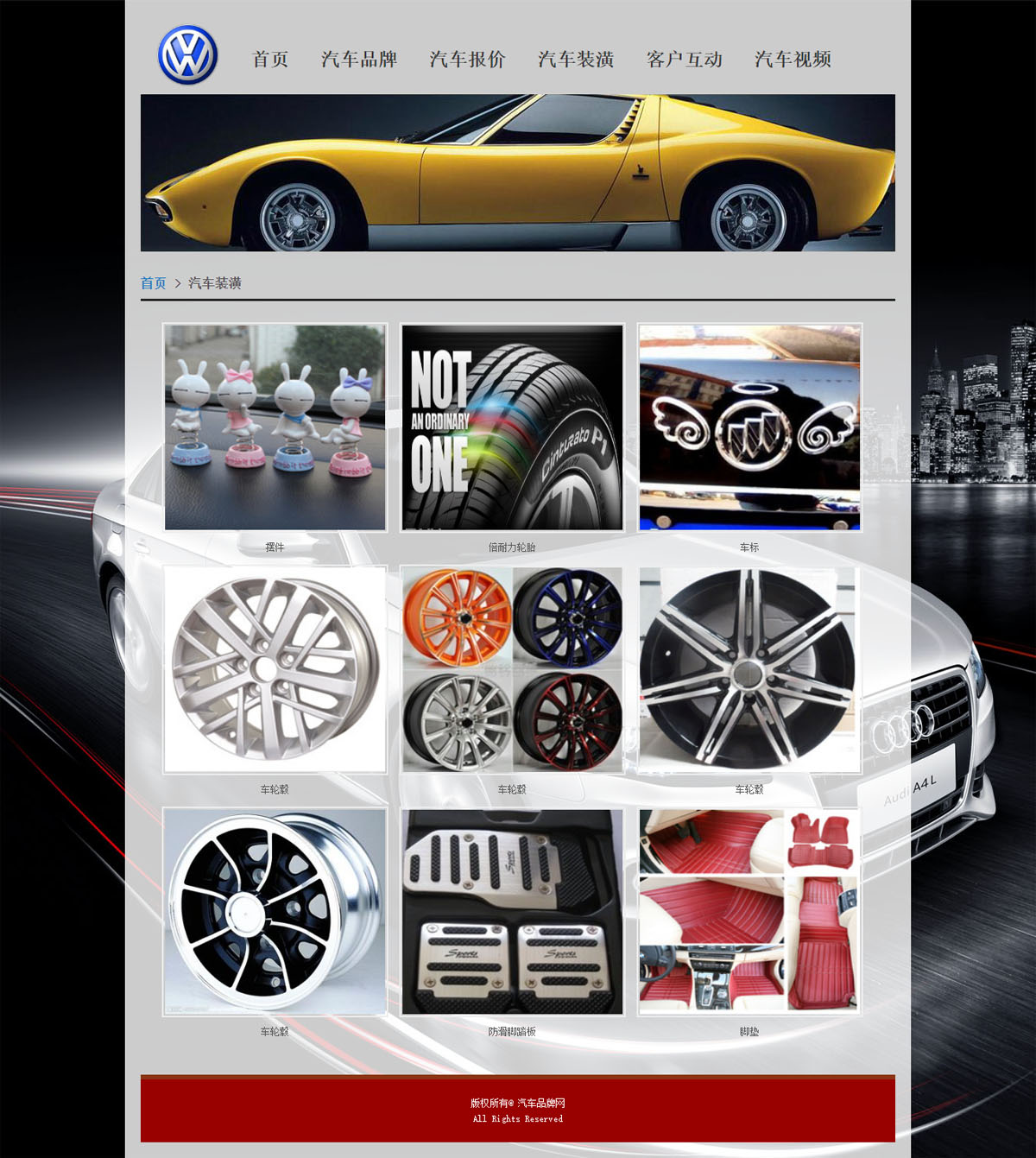The height and width of the screenshot is (1158, 1036).
Task: View the four colored 车轮毂 wheels tile
Action: pos(512,669)
